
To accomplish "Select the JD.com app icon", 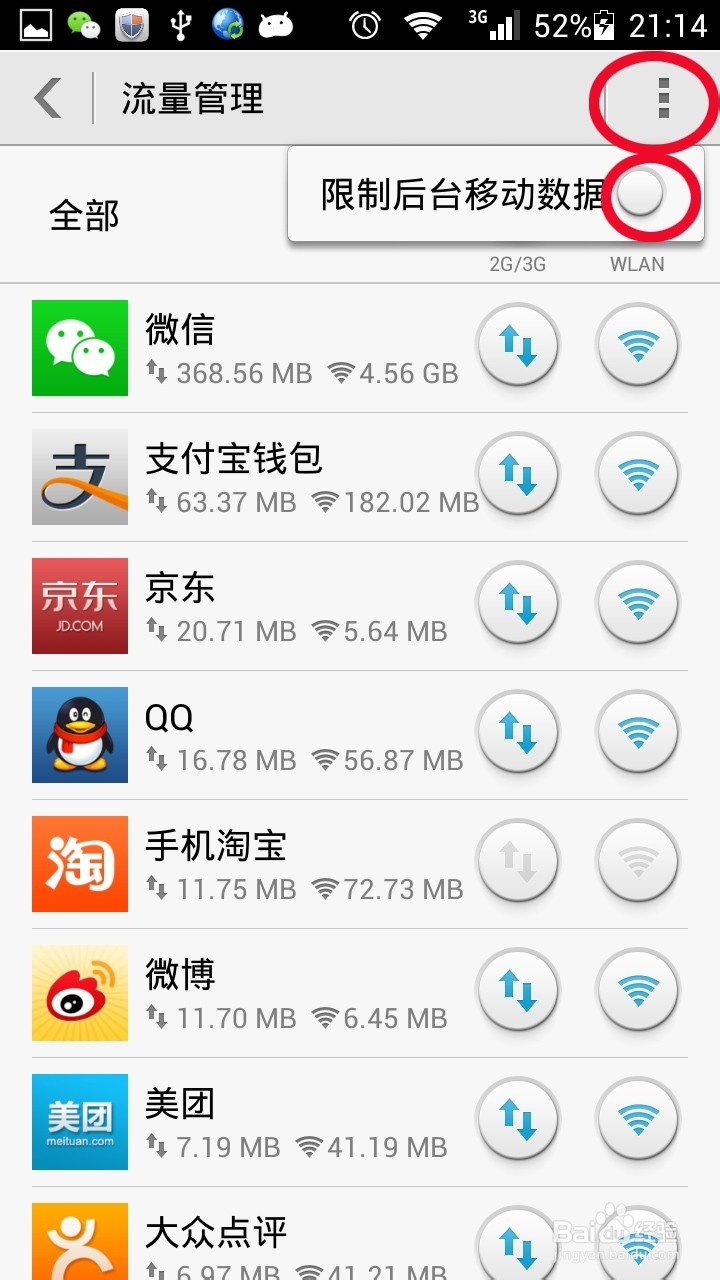I will pyautogui.click(x=80, y=605).
